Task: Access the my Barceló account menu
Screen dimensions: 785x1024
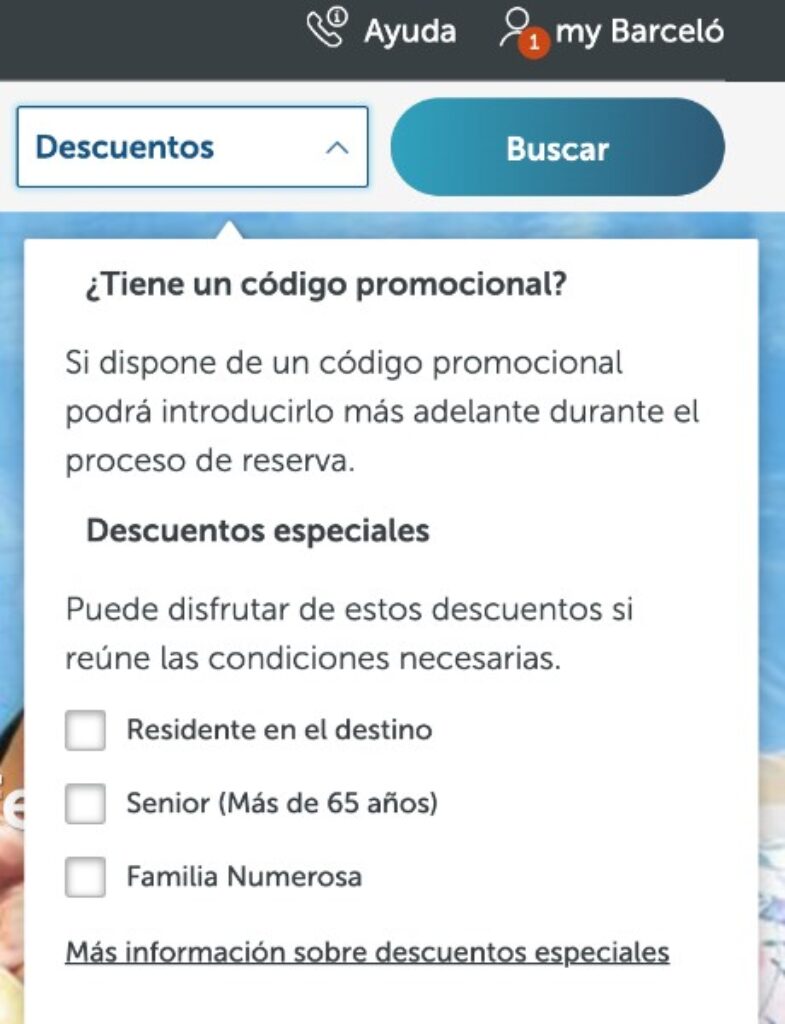Action: (640, 29)
